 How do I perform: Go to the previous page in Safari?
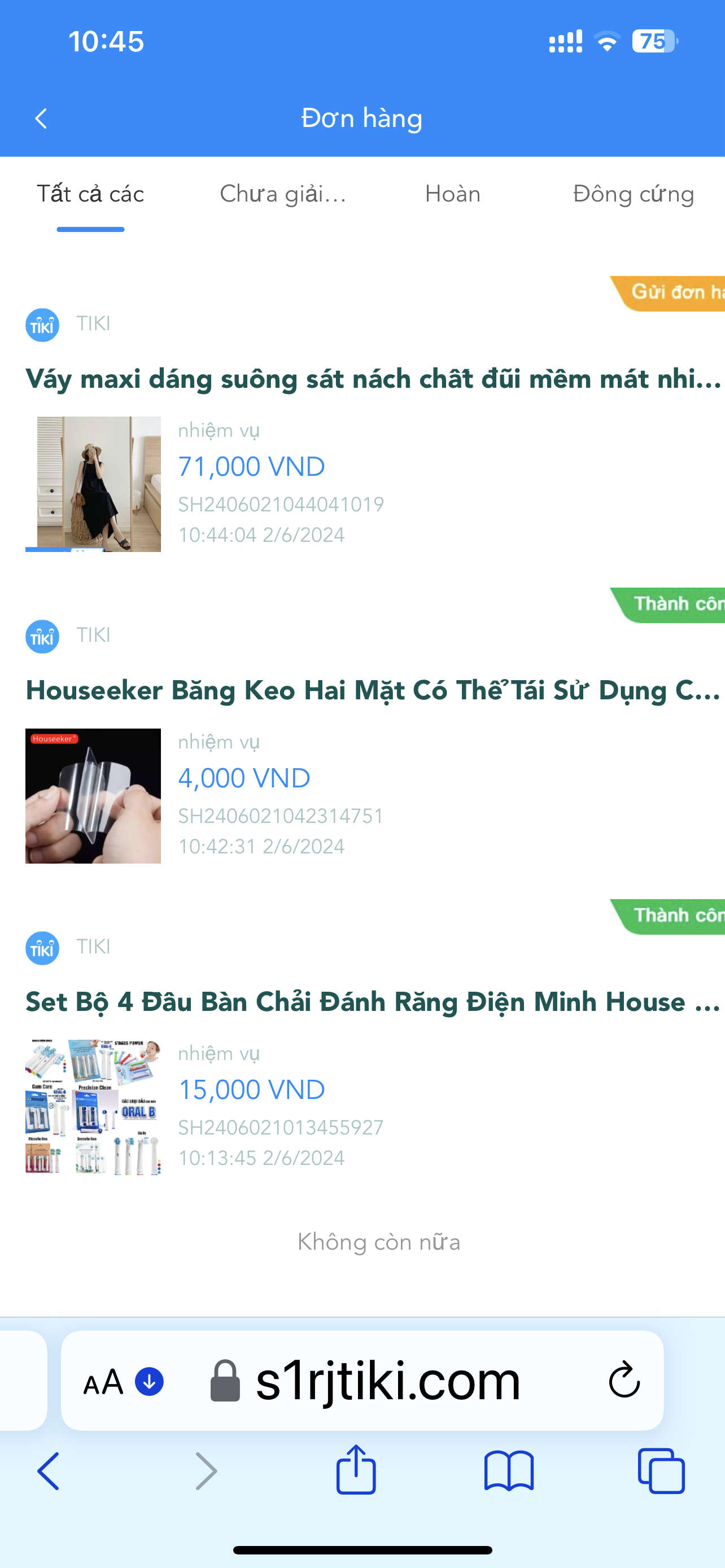pos(49,1470)
